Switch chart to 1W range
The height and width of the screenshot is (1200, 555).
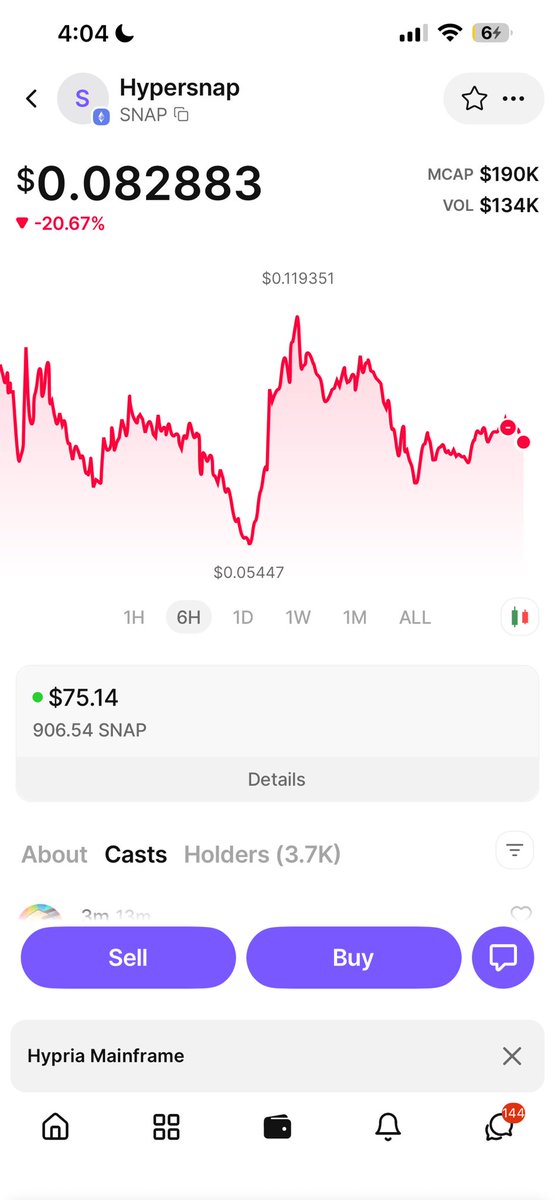coord(298,617)
